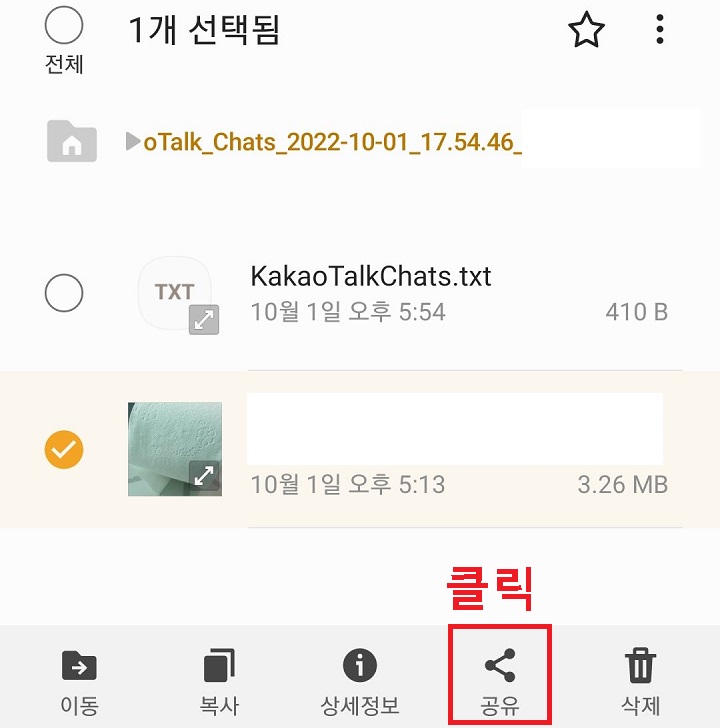This screenshot has height=728, width=720.
Task: Tap the 1개 선택됨 header text
Action: point(205,31)
